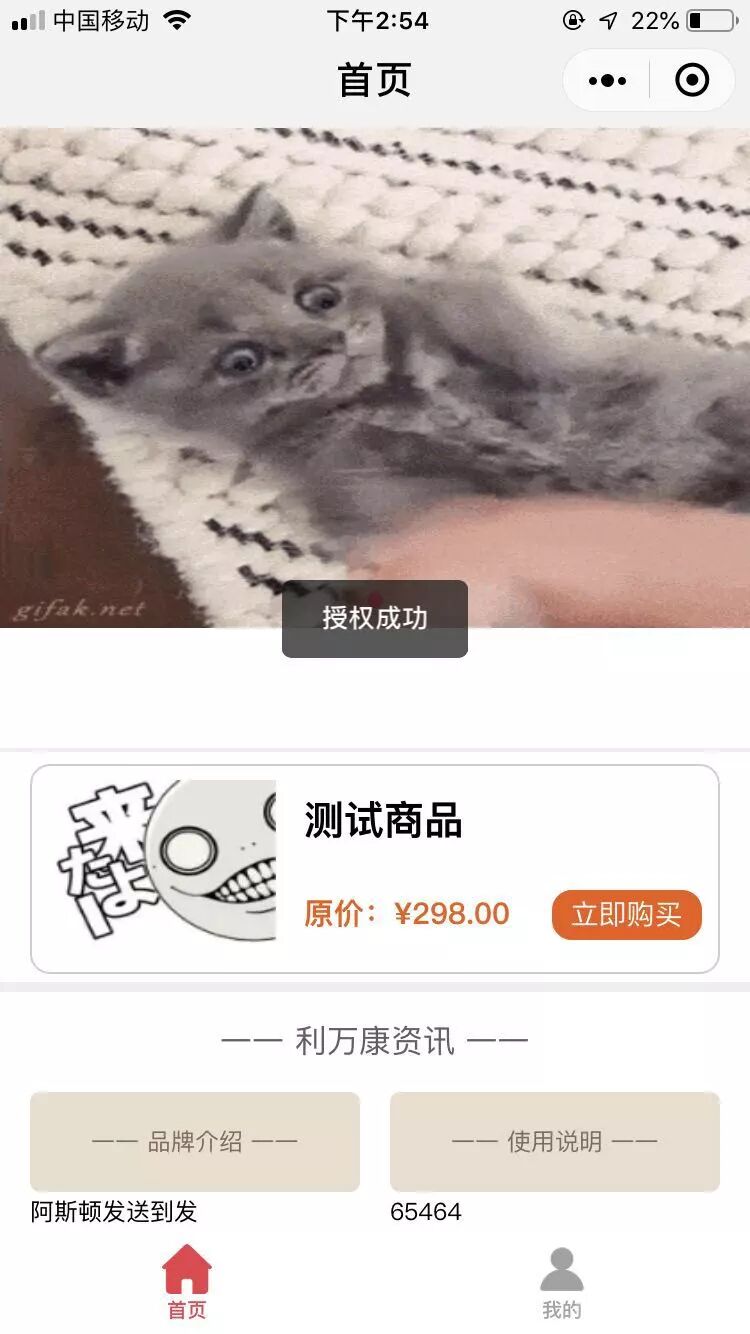Switch to the 我的 tab
Viewport: 750px width, 1334px height.
point(561,1283)
